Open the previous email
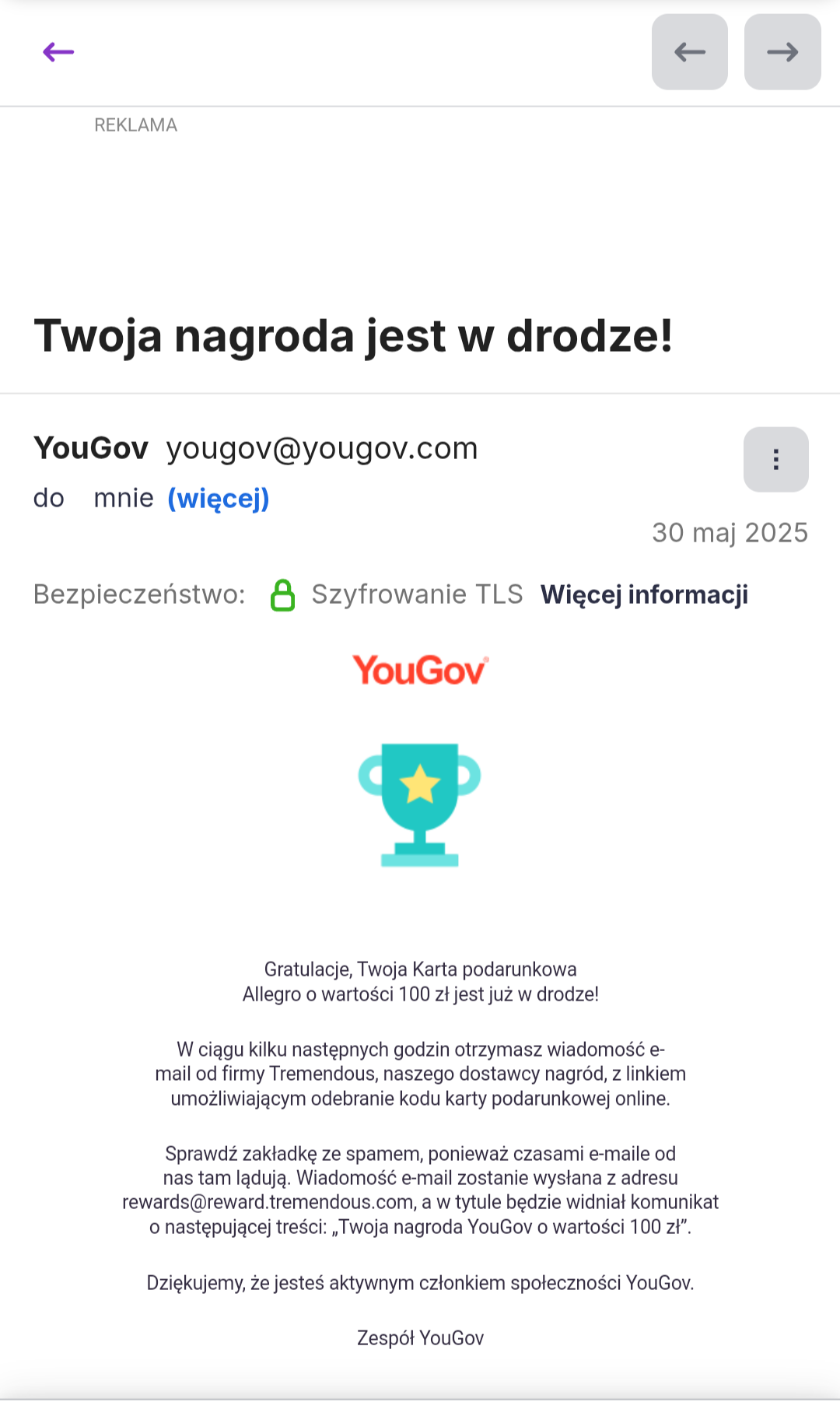The height and width of the screenshot is (1402, 840). (689, 52)
